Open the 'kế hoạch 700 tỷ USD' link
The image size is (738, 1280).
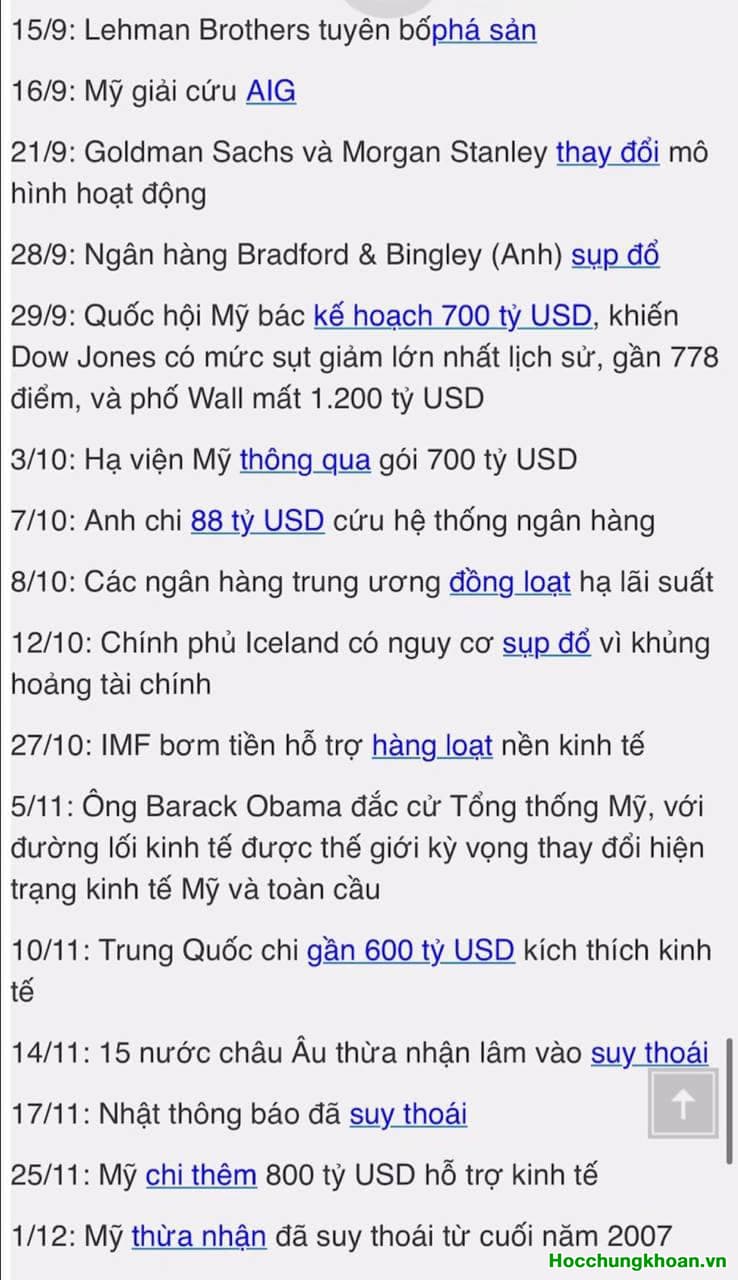[451, 316]
